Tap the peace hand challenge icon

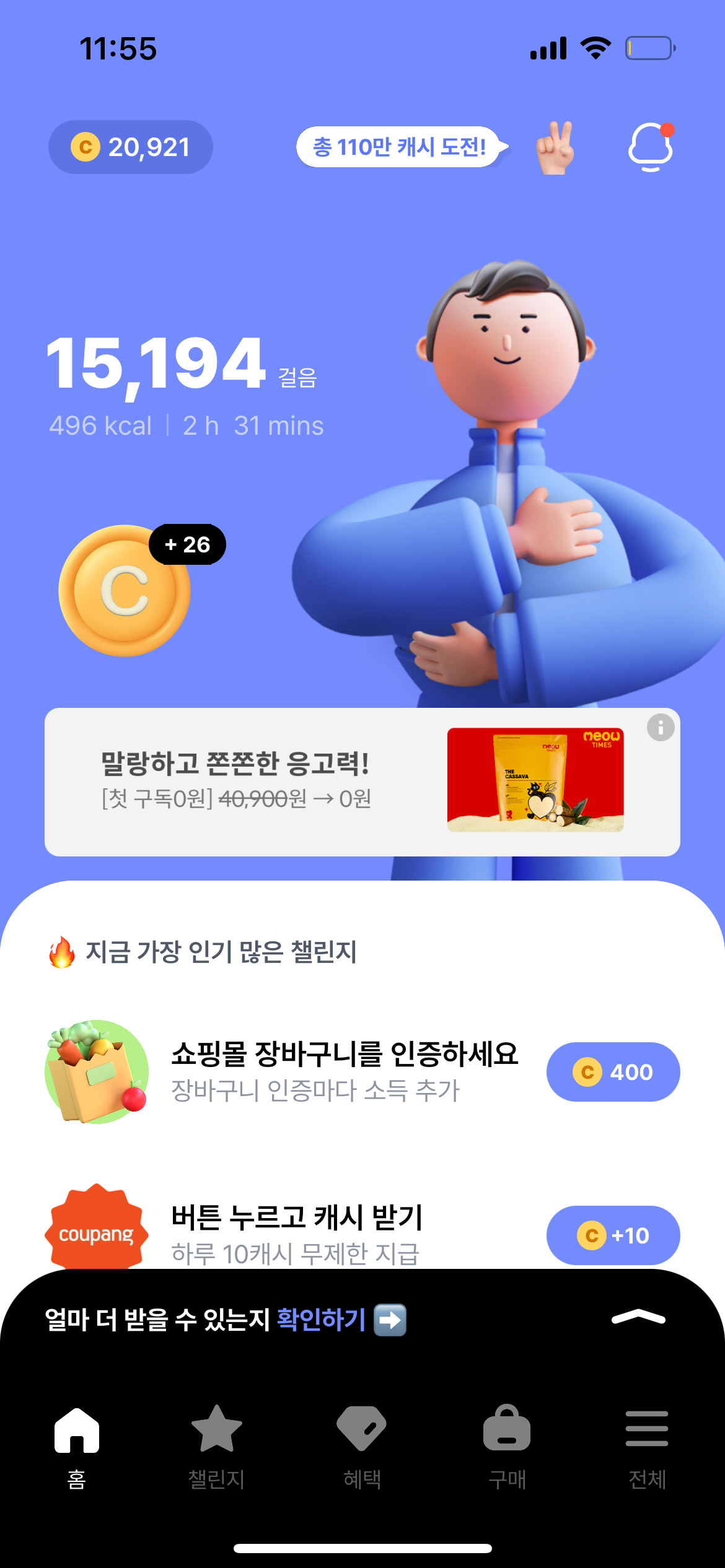click(x=555, y=148)
